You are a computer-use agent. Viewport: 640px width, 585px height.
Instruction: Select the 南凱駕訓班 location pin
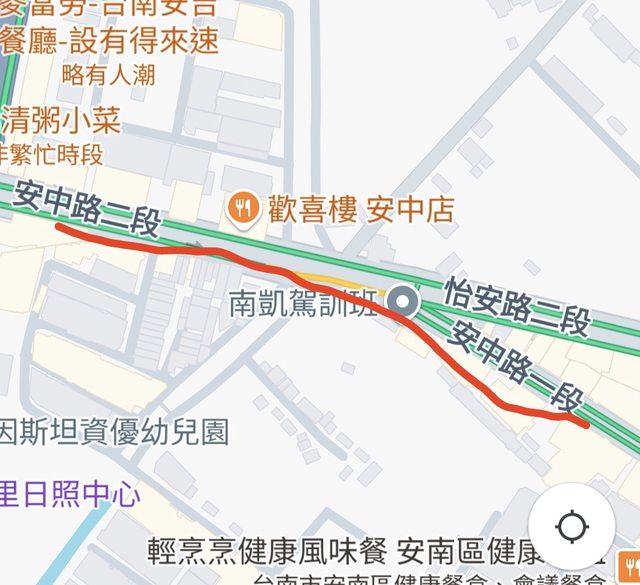[403, 300]
